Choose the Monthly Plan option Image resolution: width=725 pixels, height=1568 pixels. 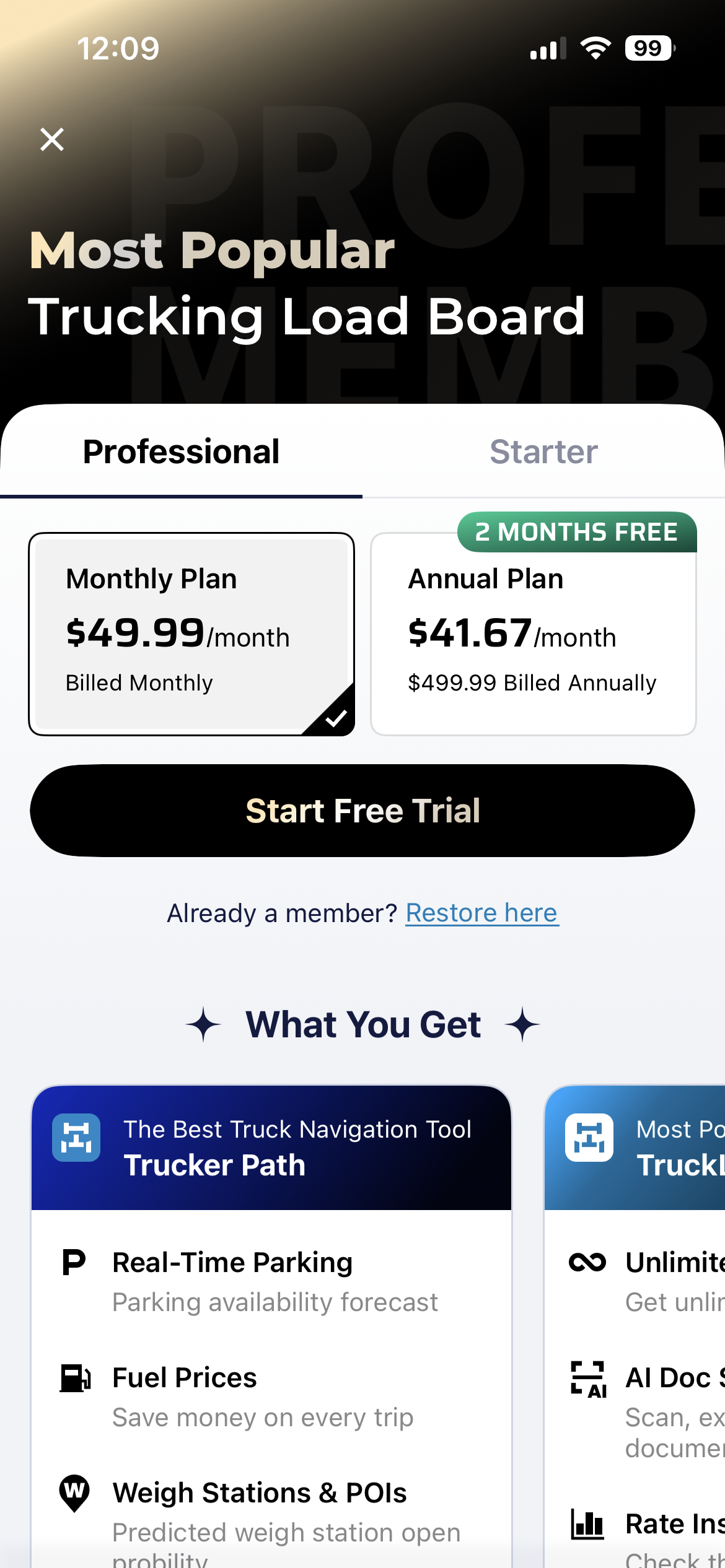coord(191,634)
